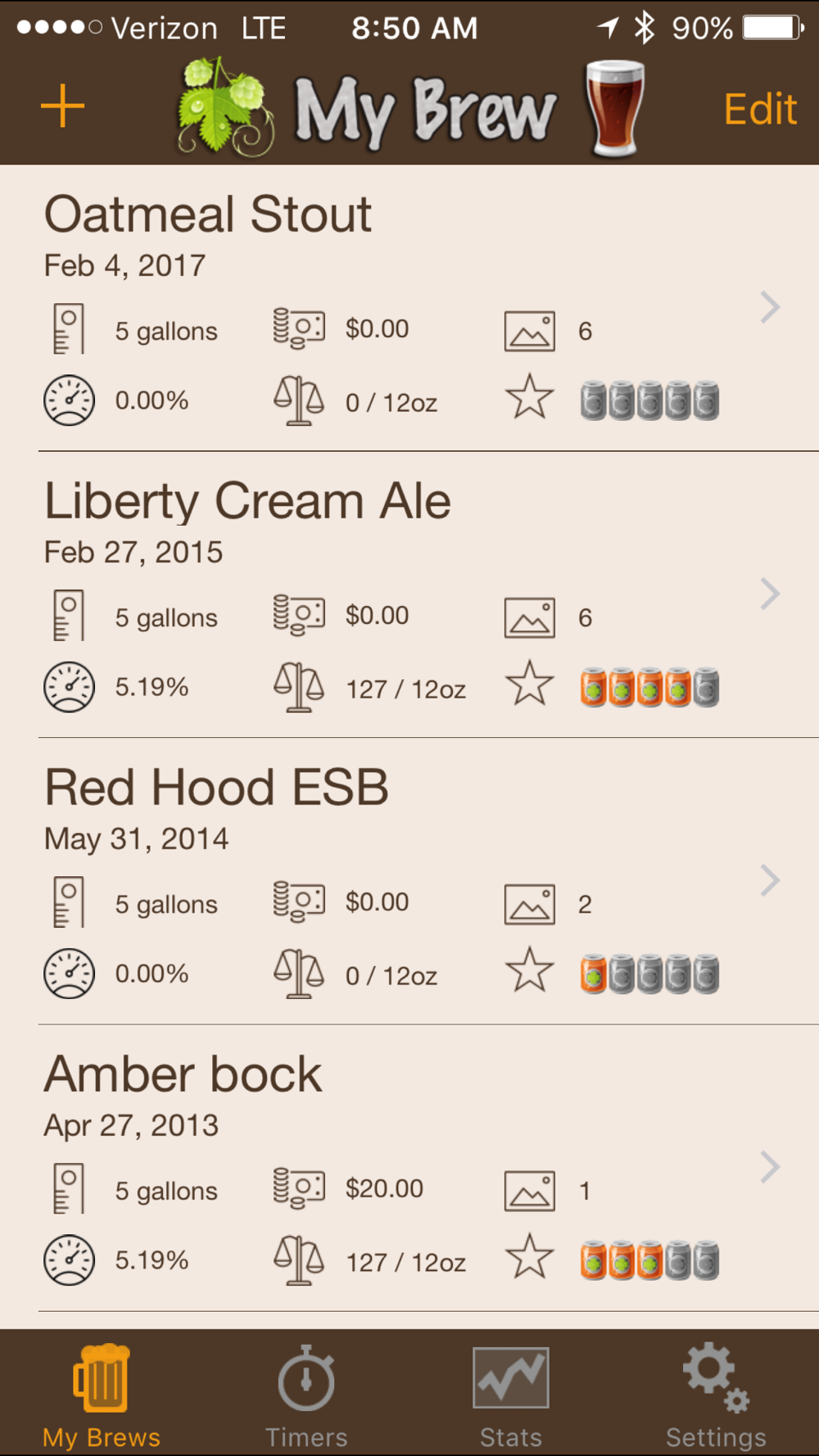
Task: Add a new brew with the plus icon
Action: point(63,107)
